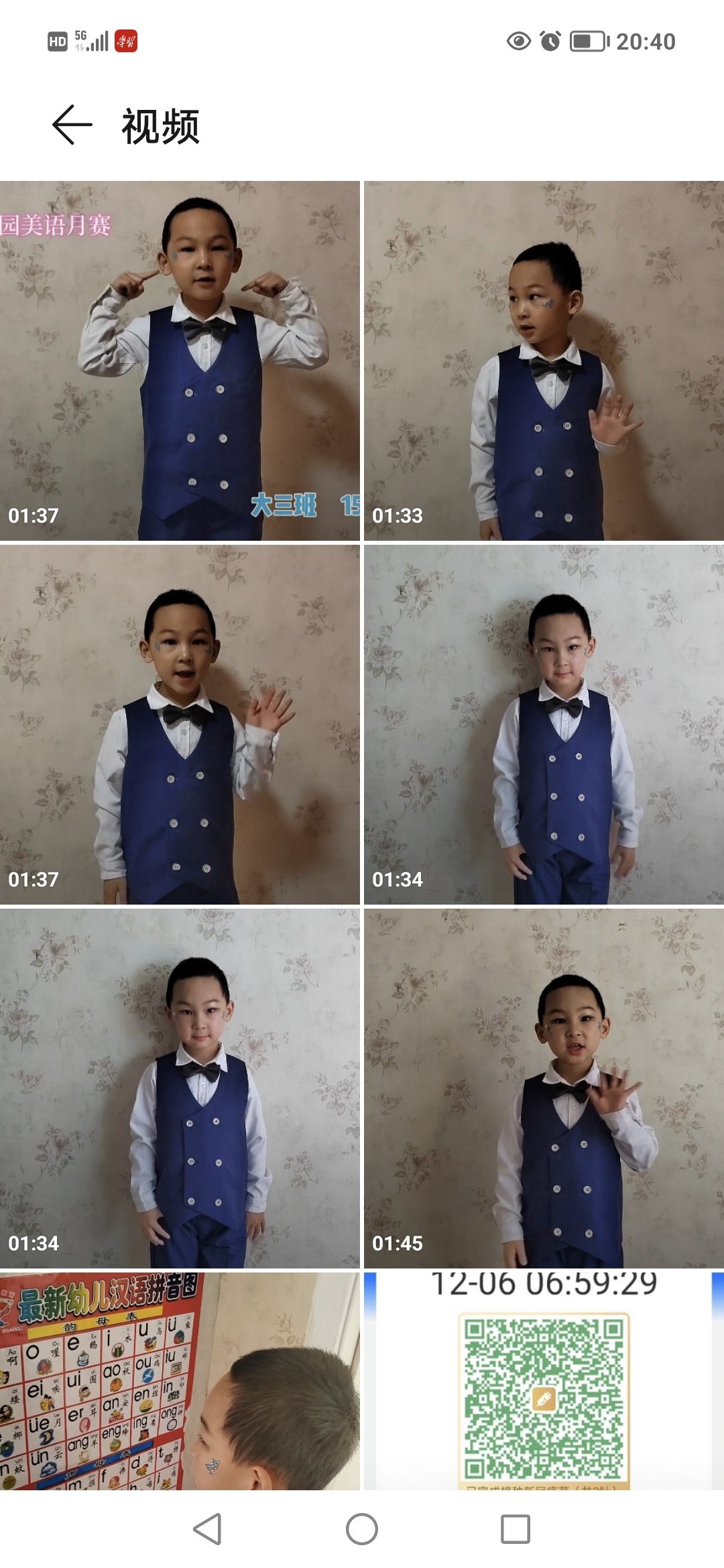724x1568 pixels.
Task: Open the 01:37 video with pink 美语月赛 caption
Action: pos(180,361)
